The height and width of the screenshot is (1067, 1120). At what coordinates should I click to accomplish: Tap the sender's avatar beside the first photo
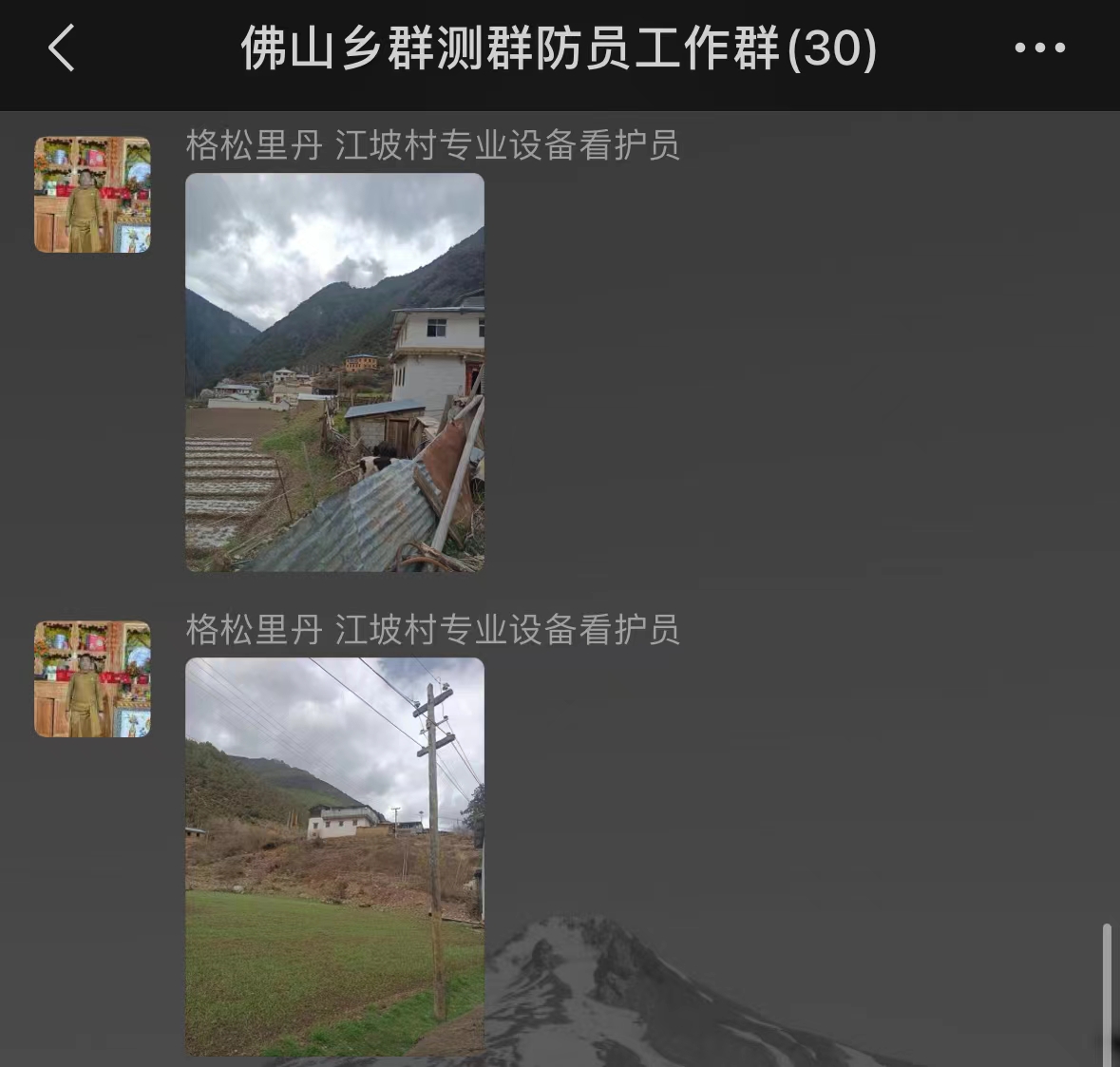(x=92, y=195)
